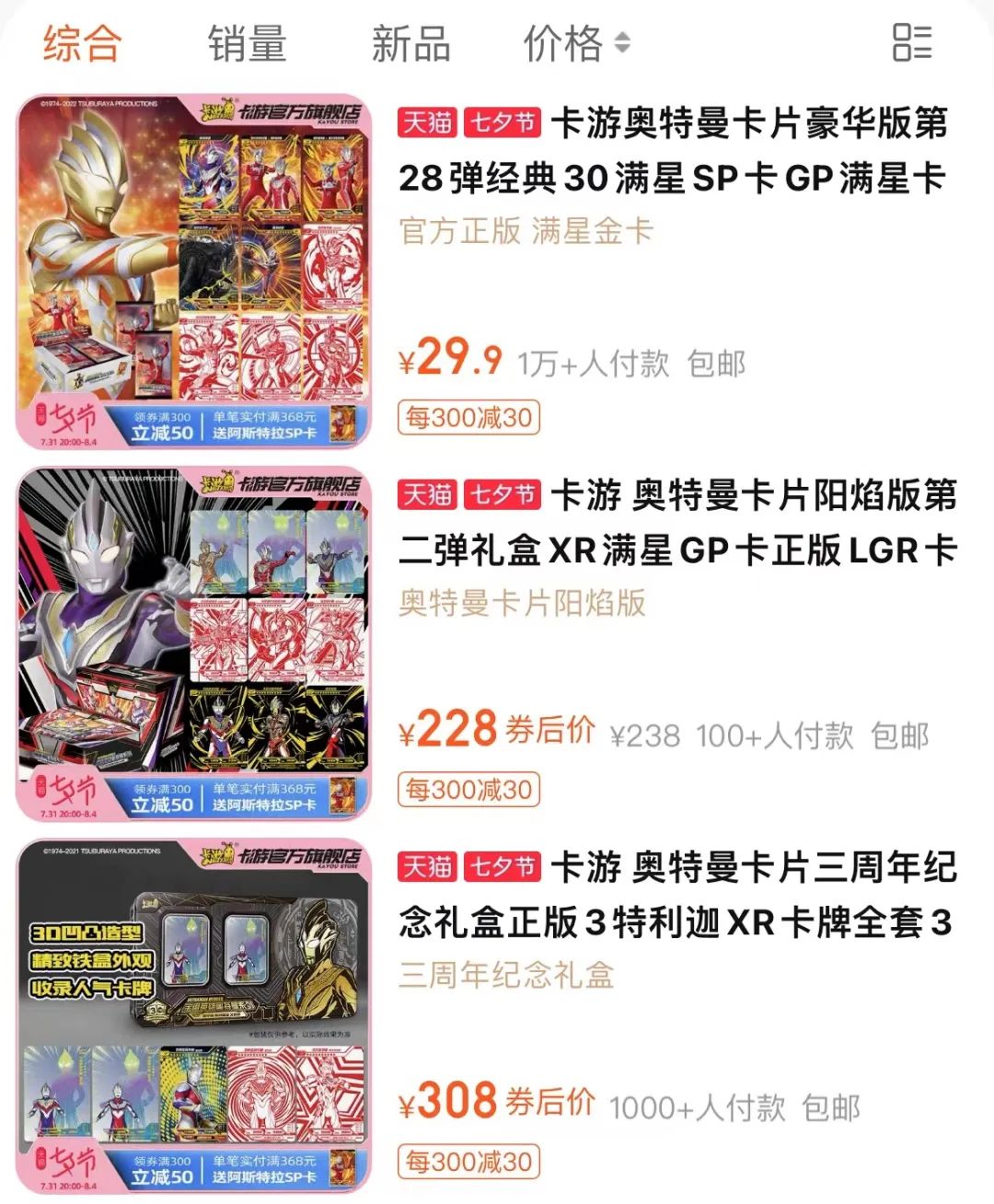View the 阳焰版第二弹礼盒 XR满星GP卡 listing title
This screenshot has height=1204, width=994.
tap(677, 522)
